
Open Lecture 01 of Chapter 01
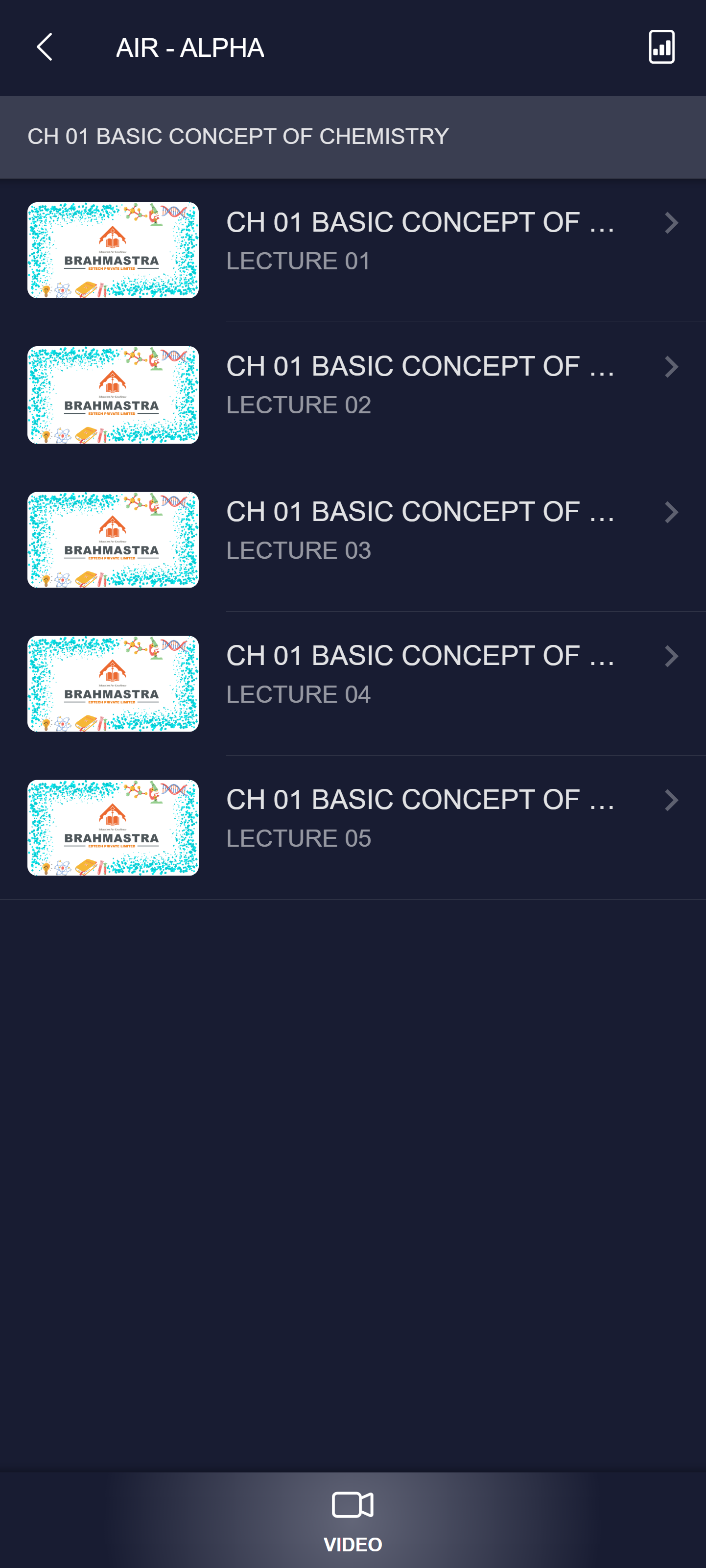[x=353, y=250]
